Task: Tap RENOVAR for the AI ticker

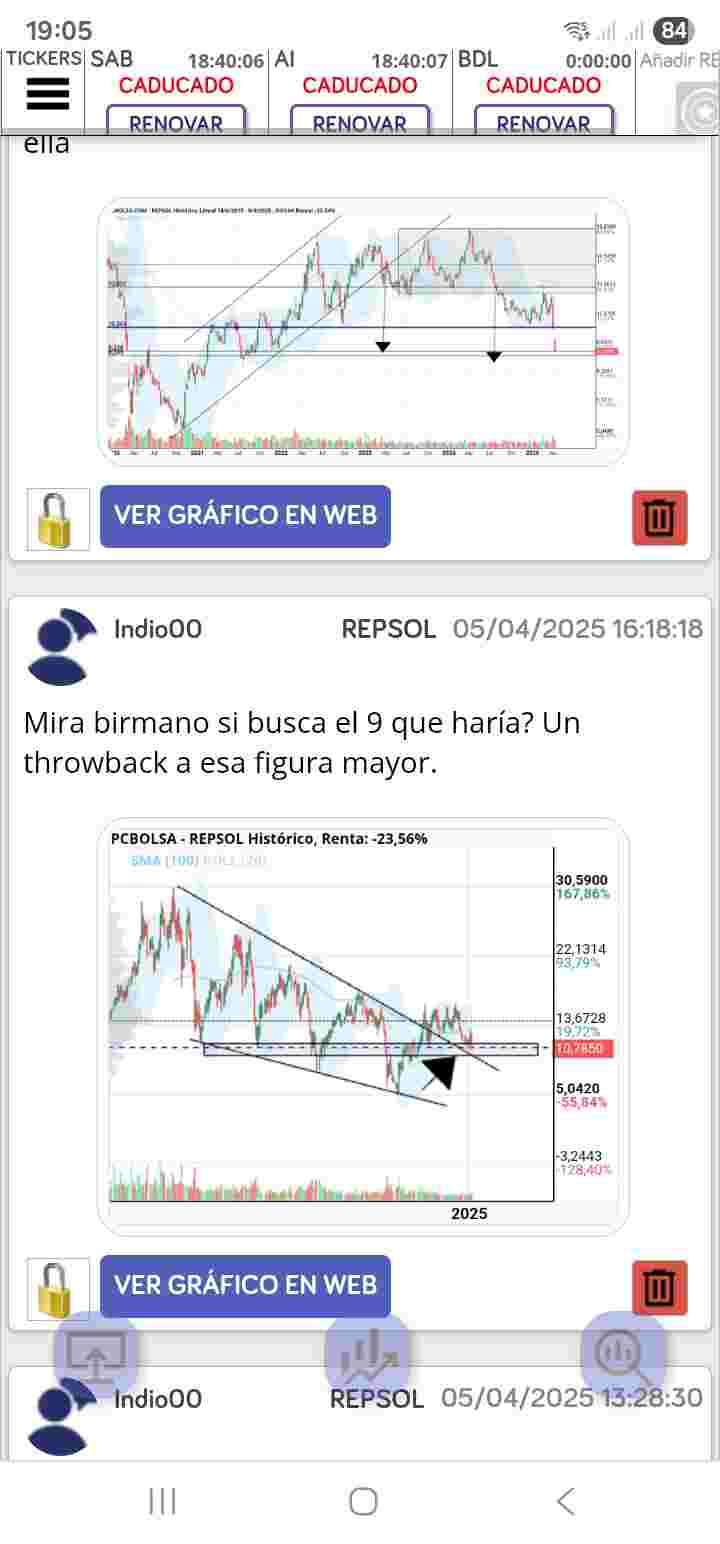Action: click(x=360, y=121)
